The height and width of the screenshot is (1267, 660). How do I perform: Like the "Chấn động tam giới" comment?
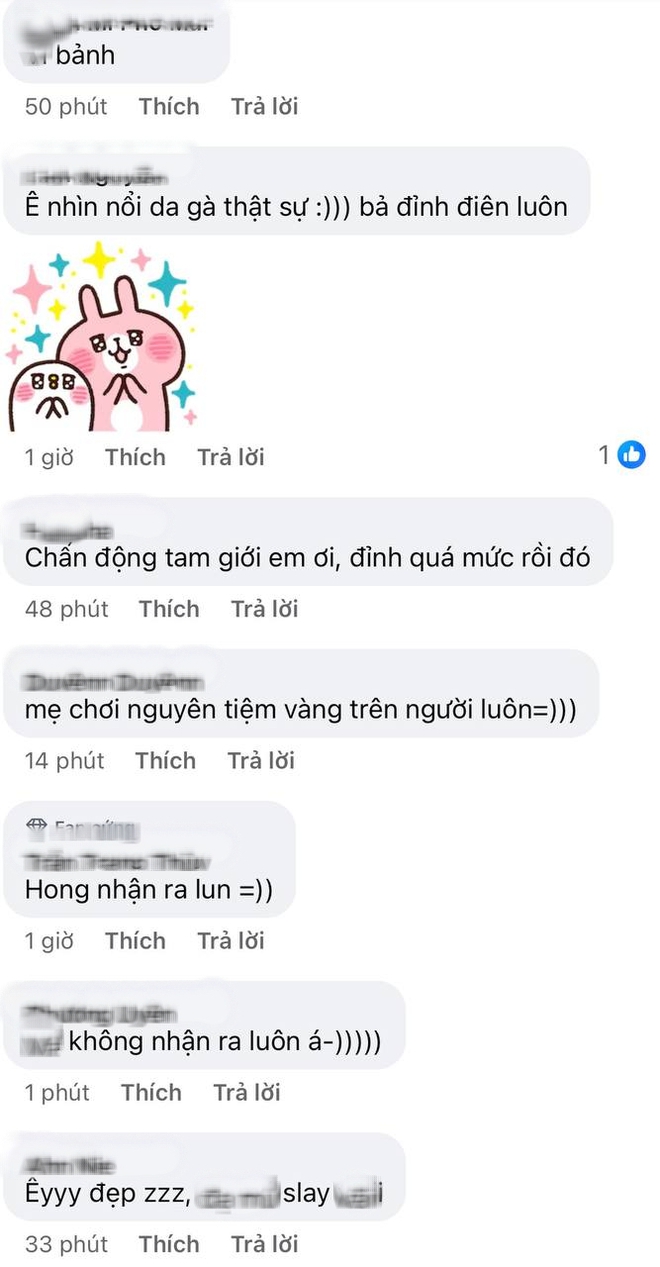click(169, 609)
